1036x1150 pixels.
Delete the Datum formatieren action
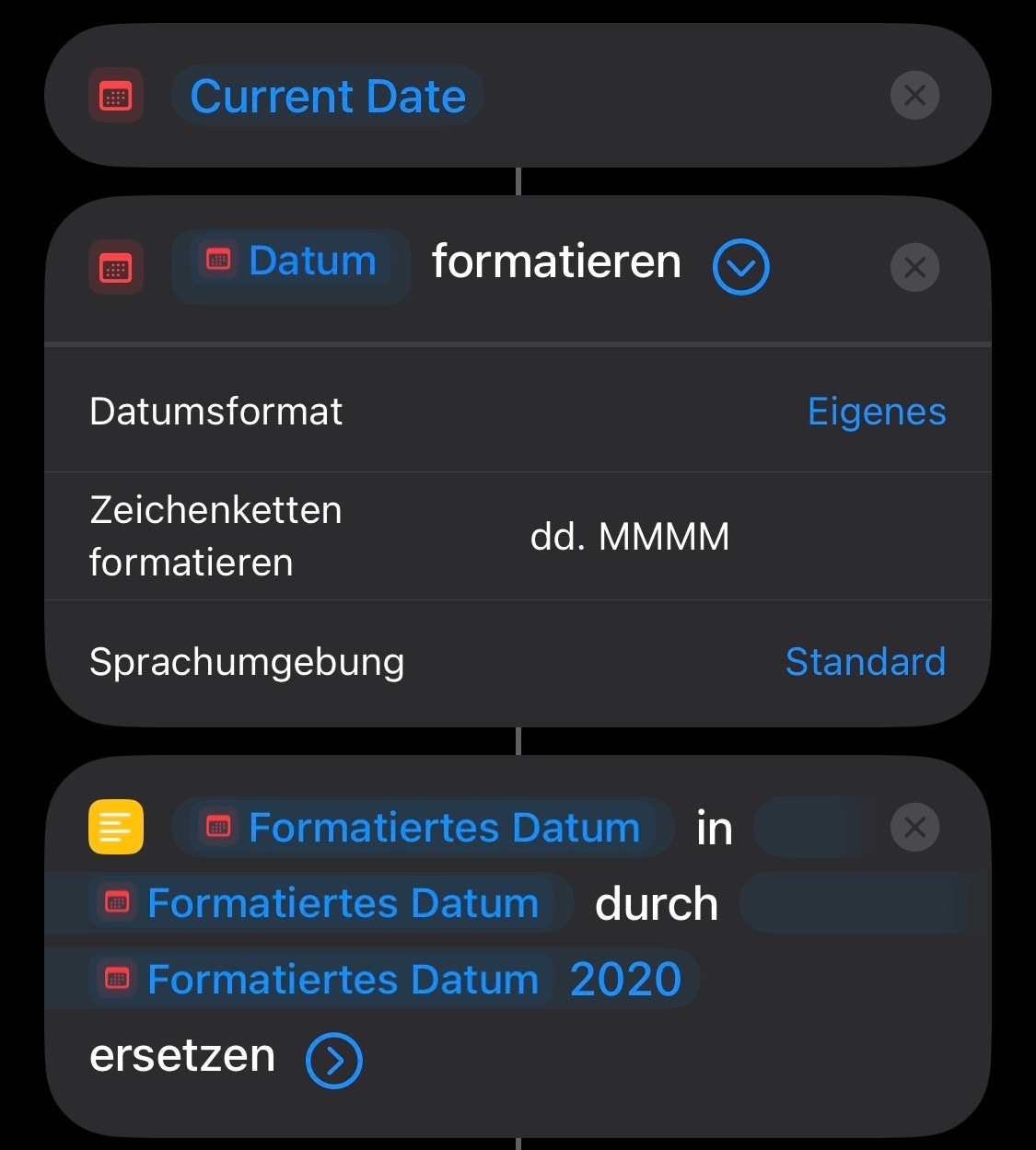[914, 268]
